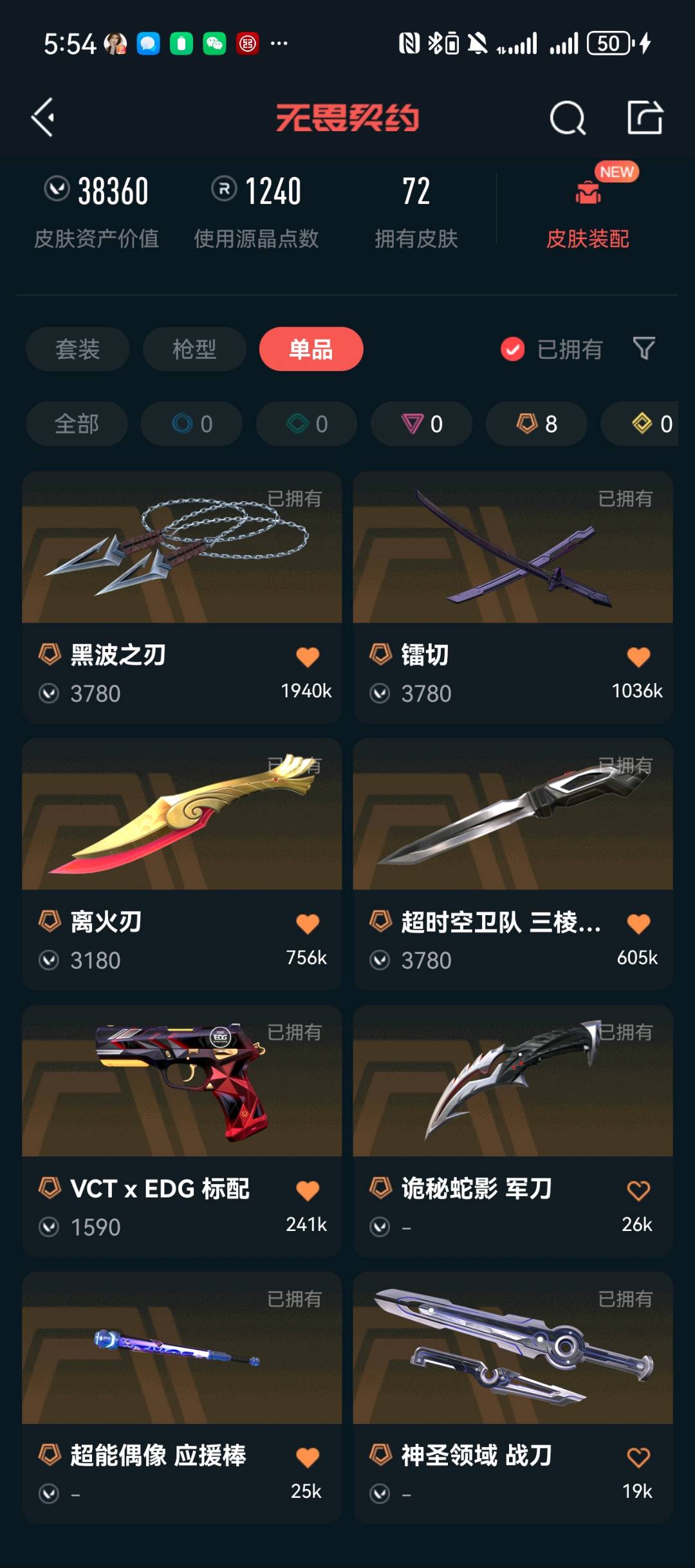Open the funnel filter options
695x1568 pixels.
644,349
